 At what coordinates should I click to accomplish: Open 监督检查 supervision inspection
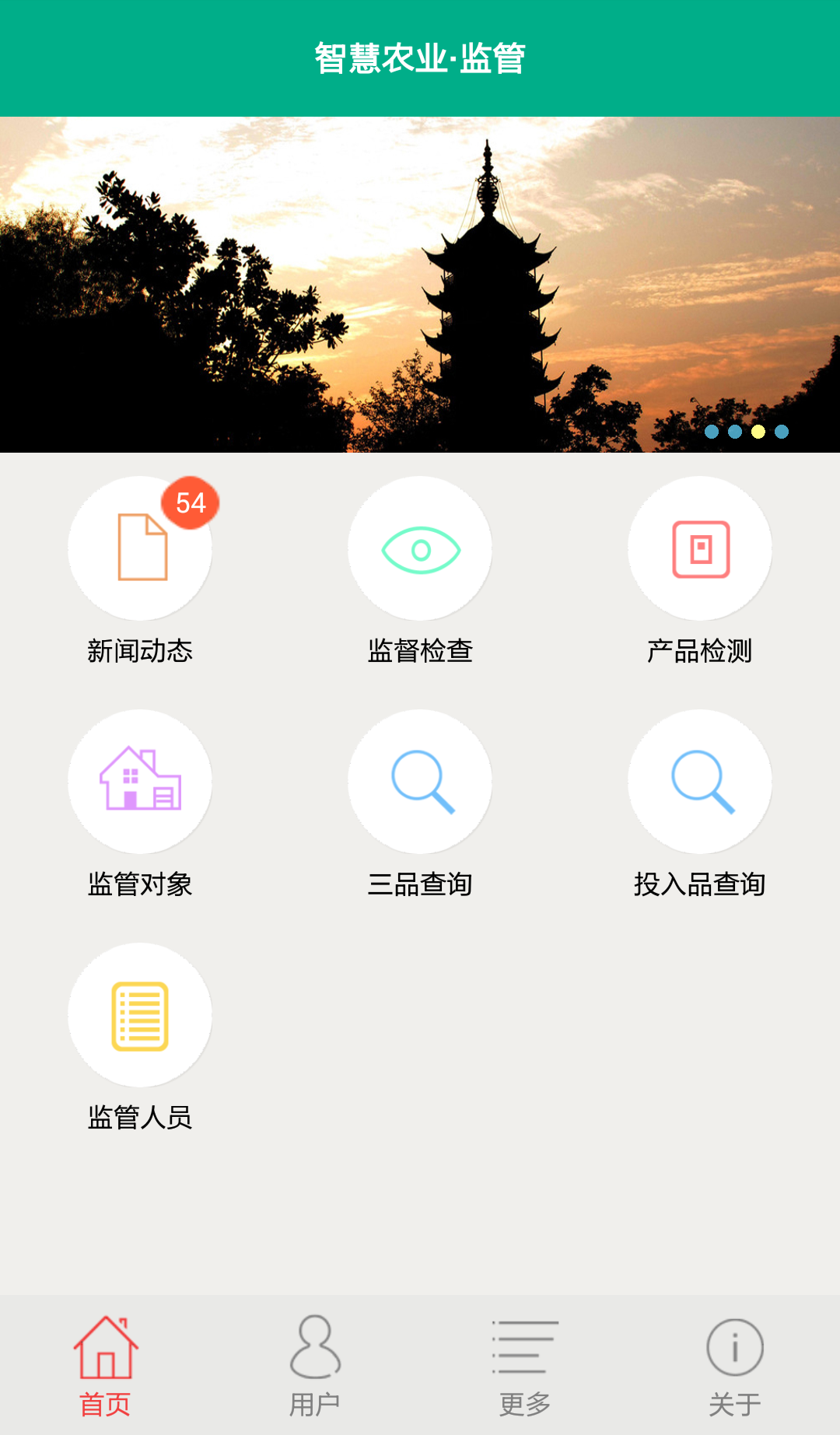(420, 549)
